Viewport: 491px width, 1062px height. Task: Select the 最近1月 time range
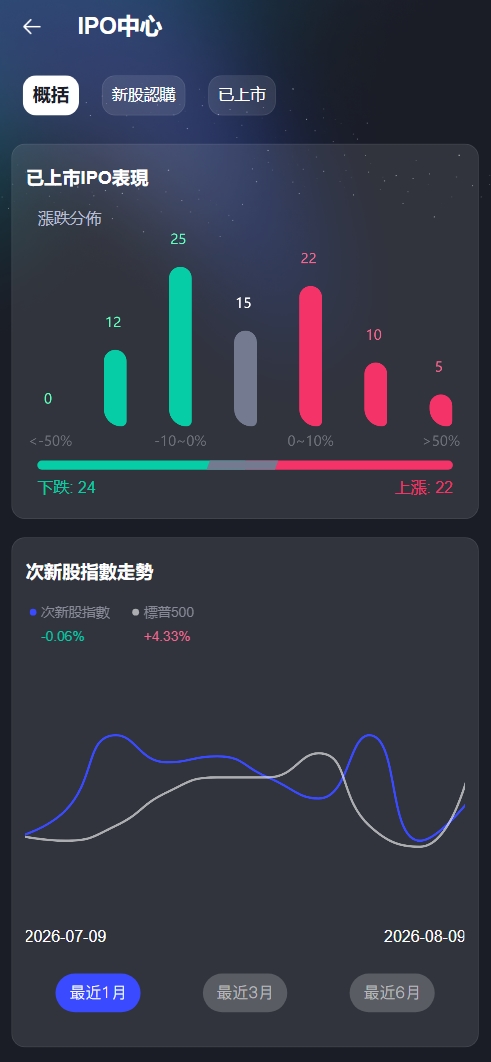(x=98, y=993)
